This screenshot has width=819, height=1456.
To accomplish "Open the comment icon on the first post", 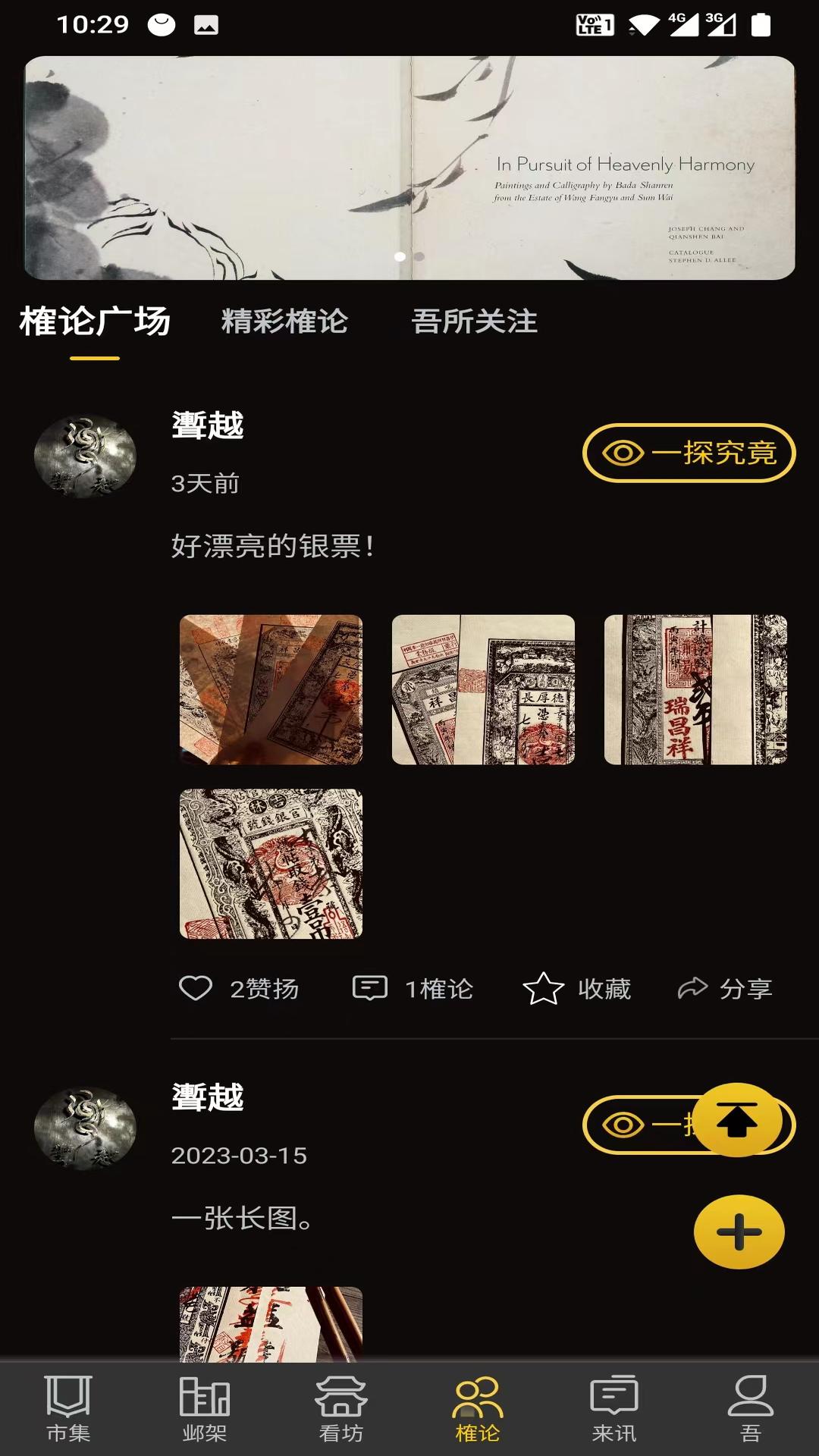I will coord(369,987).
